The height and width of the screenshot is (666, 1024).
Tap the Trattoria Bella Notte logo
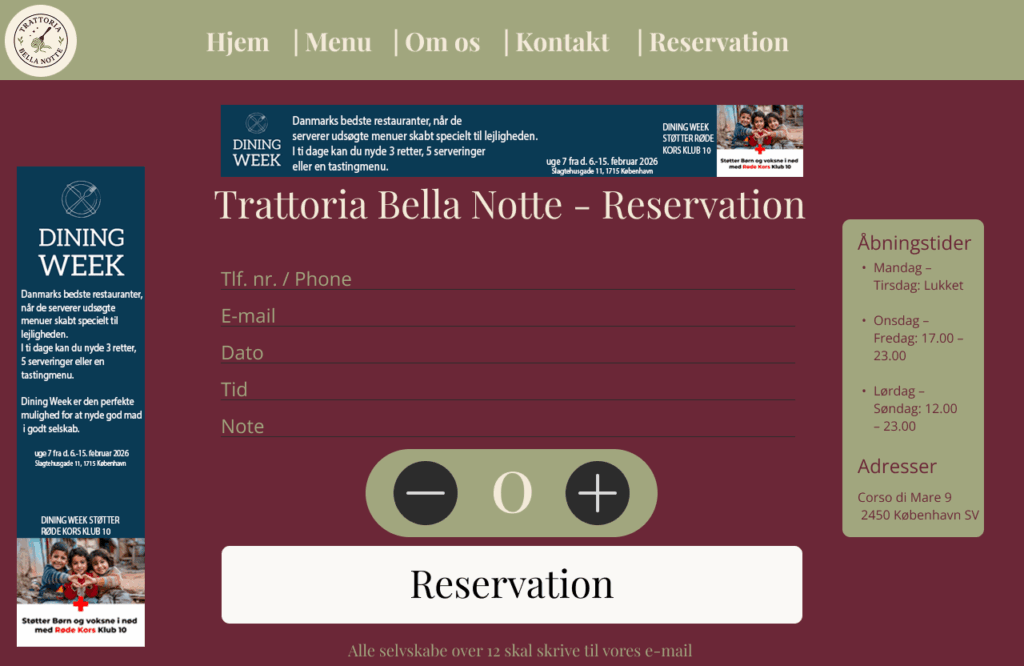[x=41, y=41]
